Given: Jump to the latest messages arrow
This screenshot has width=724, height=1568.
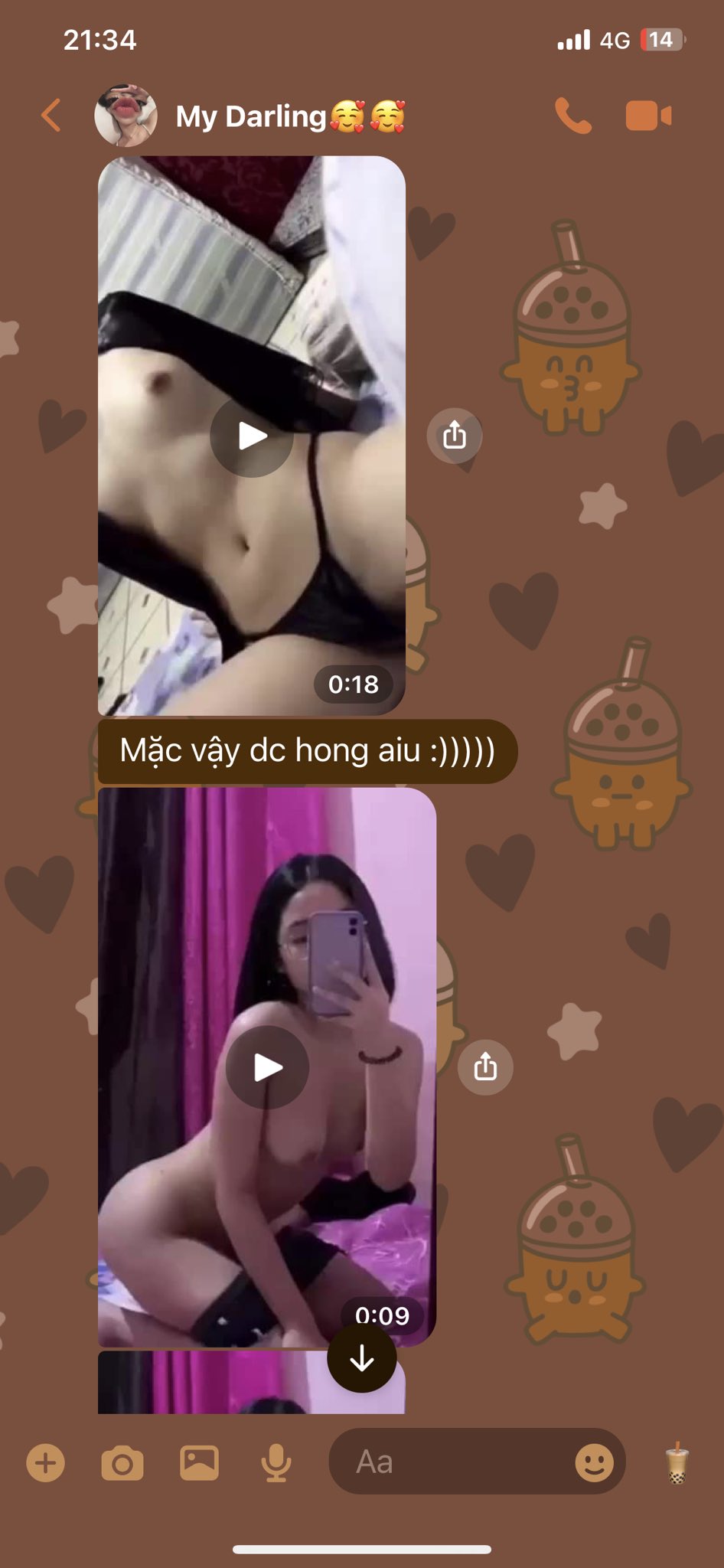Looking at the screenshot, I should (x=362, y=1357).
